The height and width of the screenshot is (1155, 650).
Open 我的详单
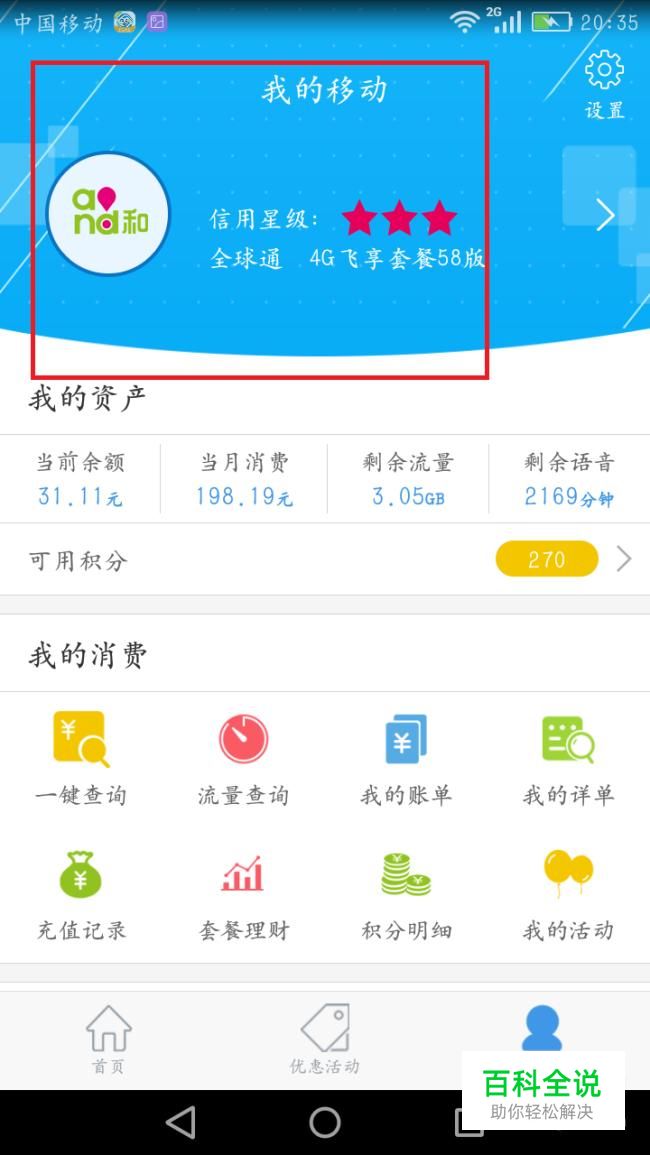[x=568, y=758]
